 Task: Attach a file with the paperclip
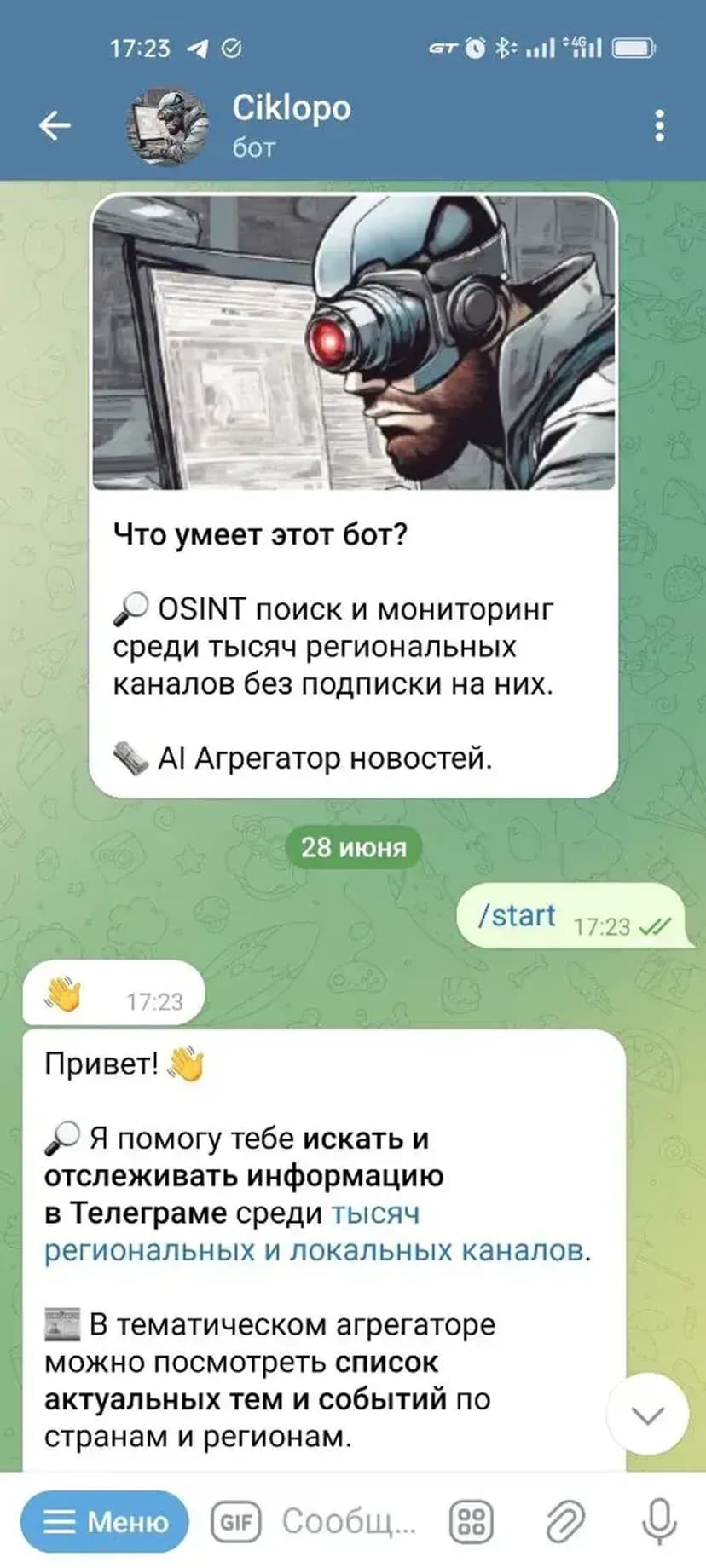point(565,1521)
